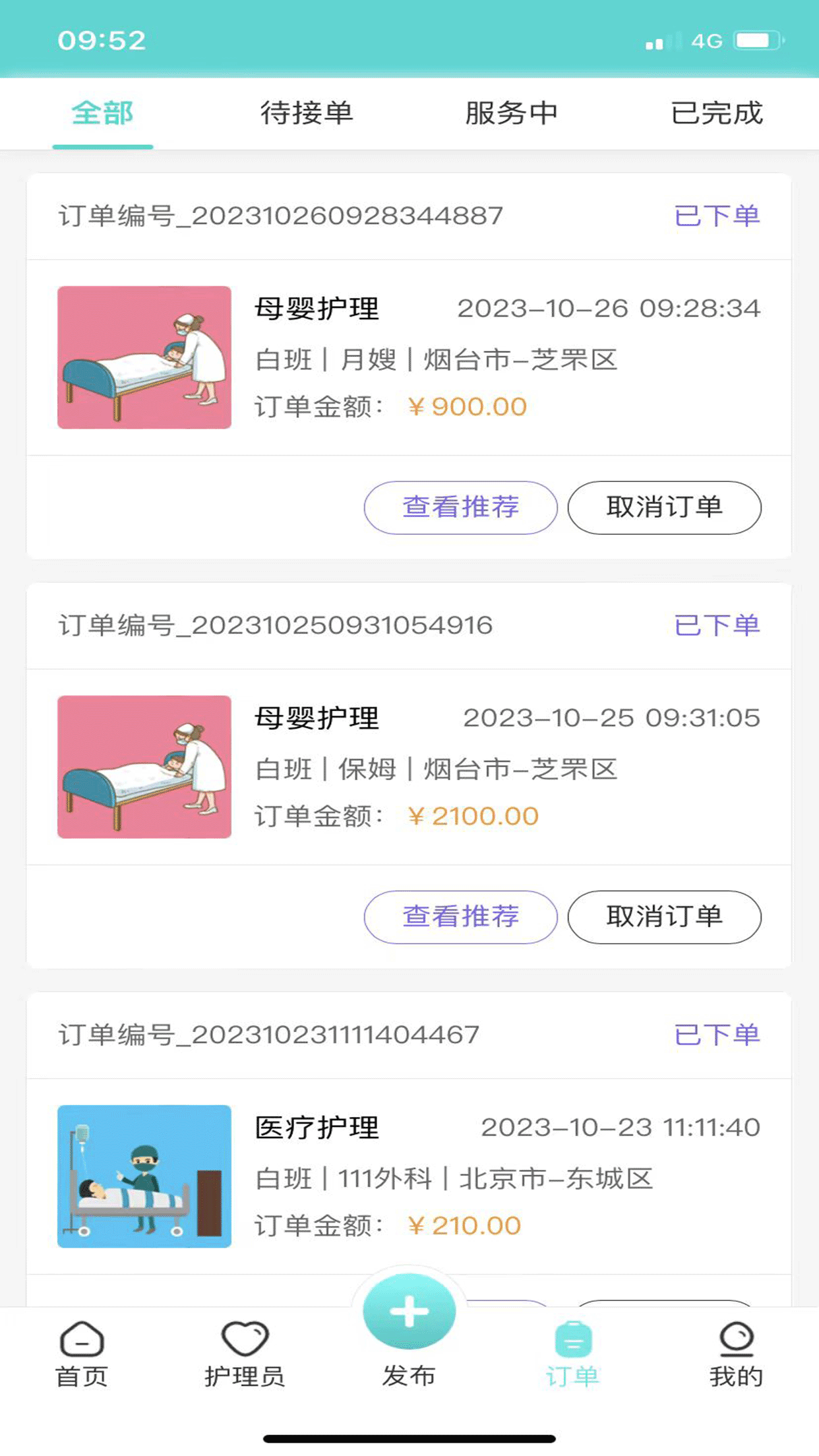
Task: Switch to the 已完成 tab
Action: click(x=717, y=113)
